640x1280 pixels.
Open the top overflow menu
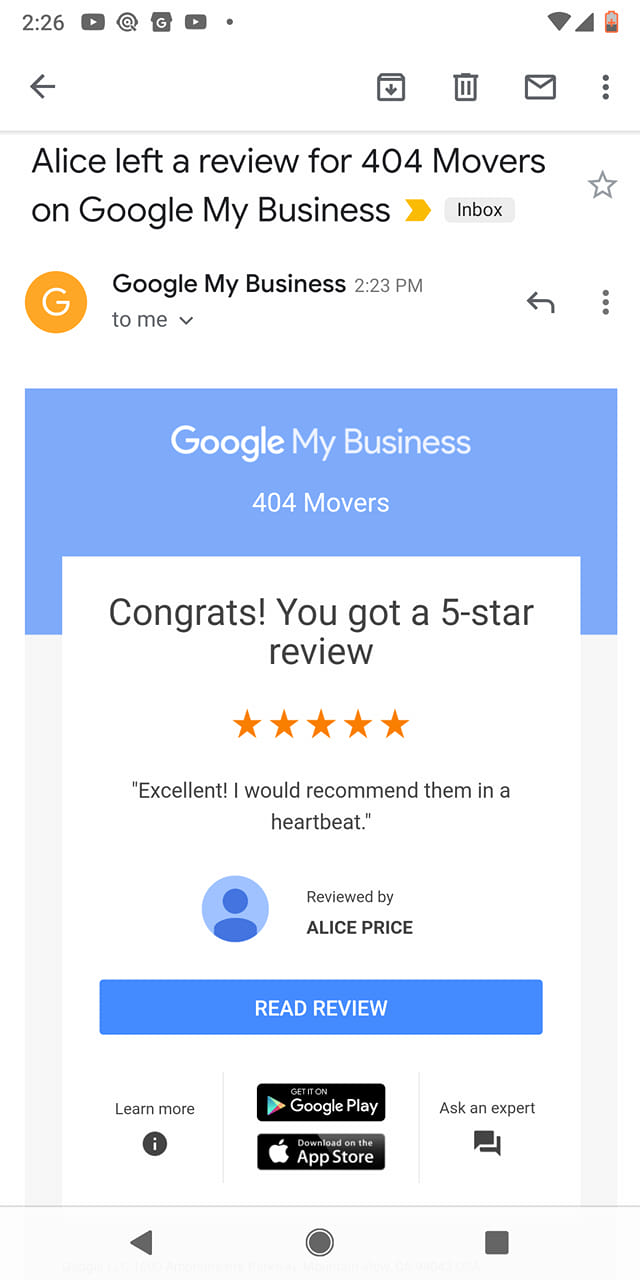(x=605, y=87)
